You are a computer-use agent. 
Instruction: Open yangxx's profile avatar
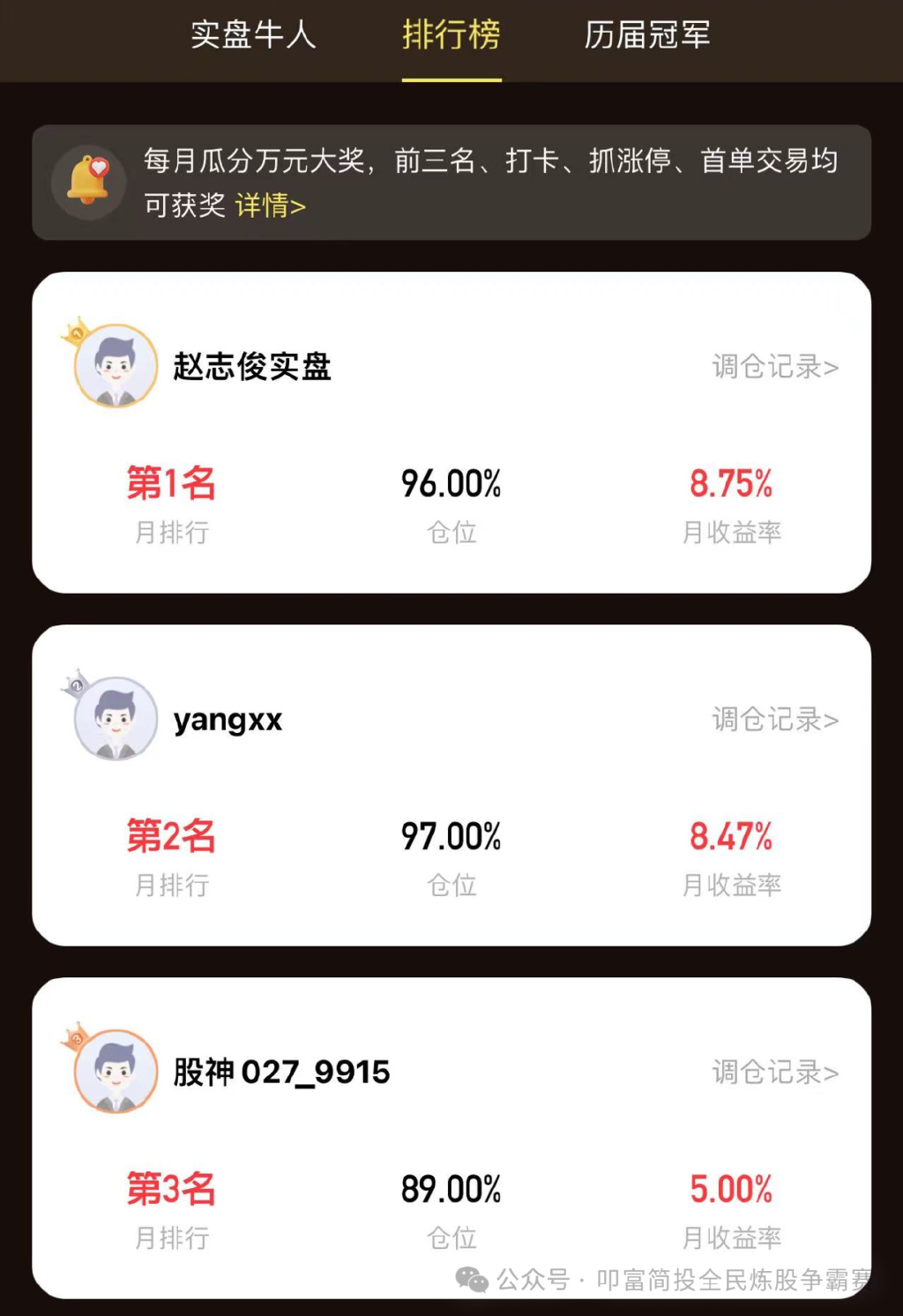pos(116,719)
